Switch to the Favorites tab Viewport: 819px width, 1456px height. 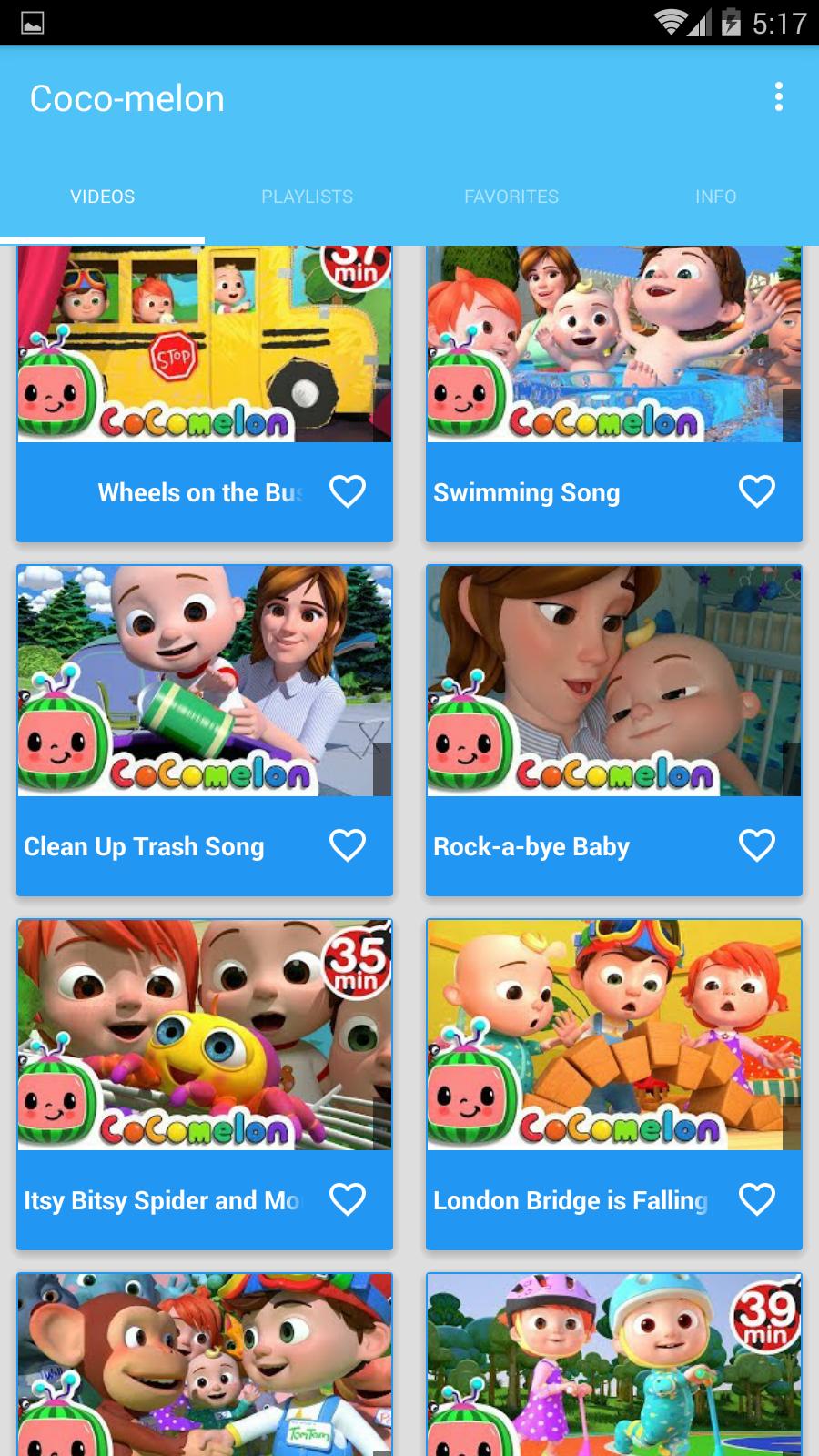511,197
